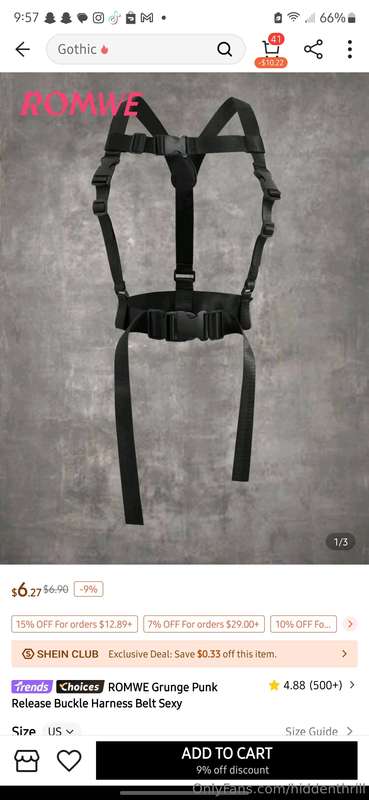369x800 pixels.
Task: Select the 7% OFF orders $29.00+ coupon
Action: [x=204, y=624]
